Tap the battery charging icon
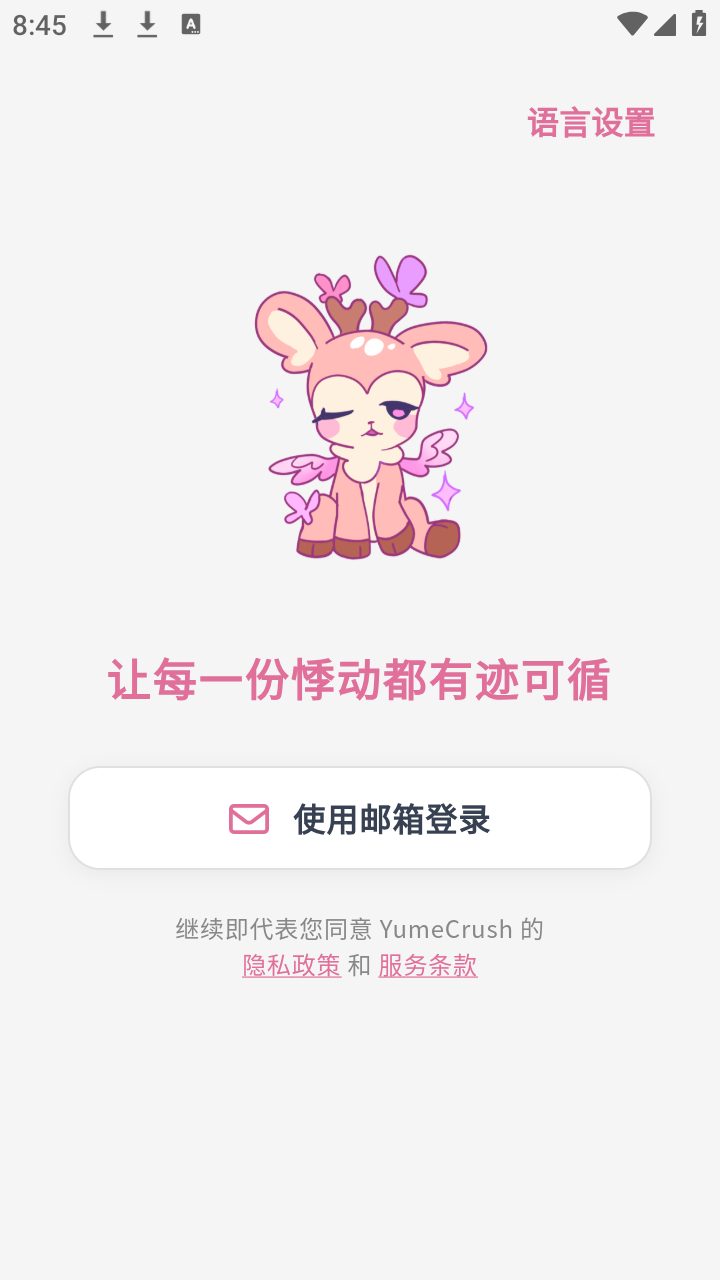This screenshot has height=1280, width=720. tap(700, 25)
